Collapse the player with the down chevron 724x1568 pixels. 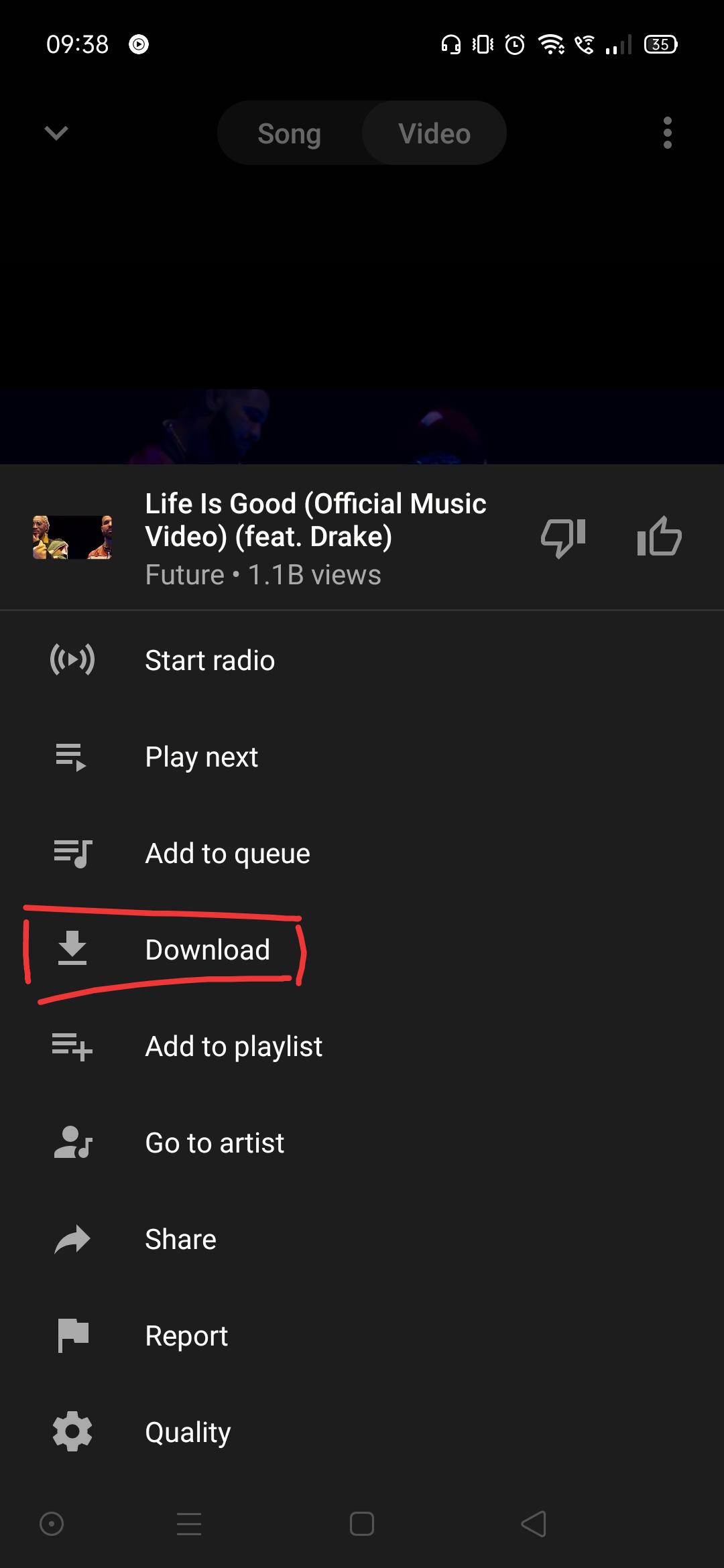56,133
